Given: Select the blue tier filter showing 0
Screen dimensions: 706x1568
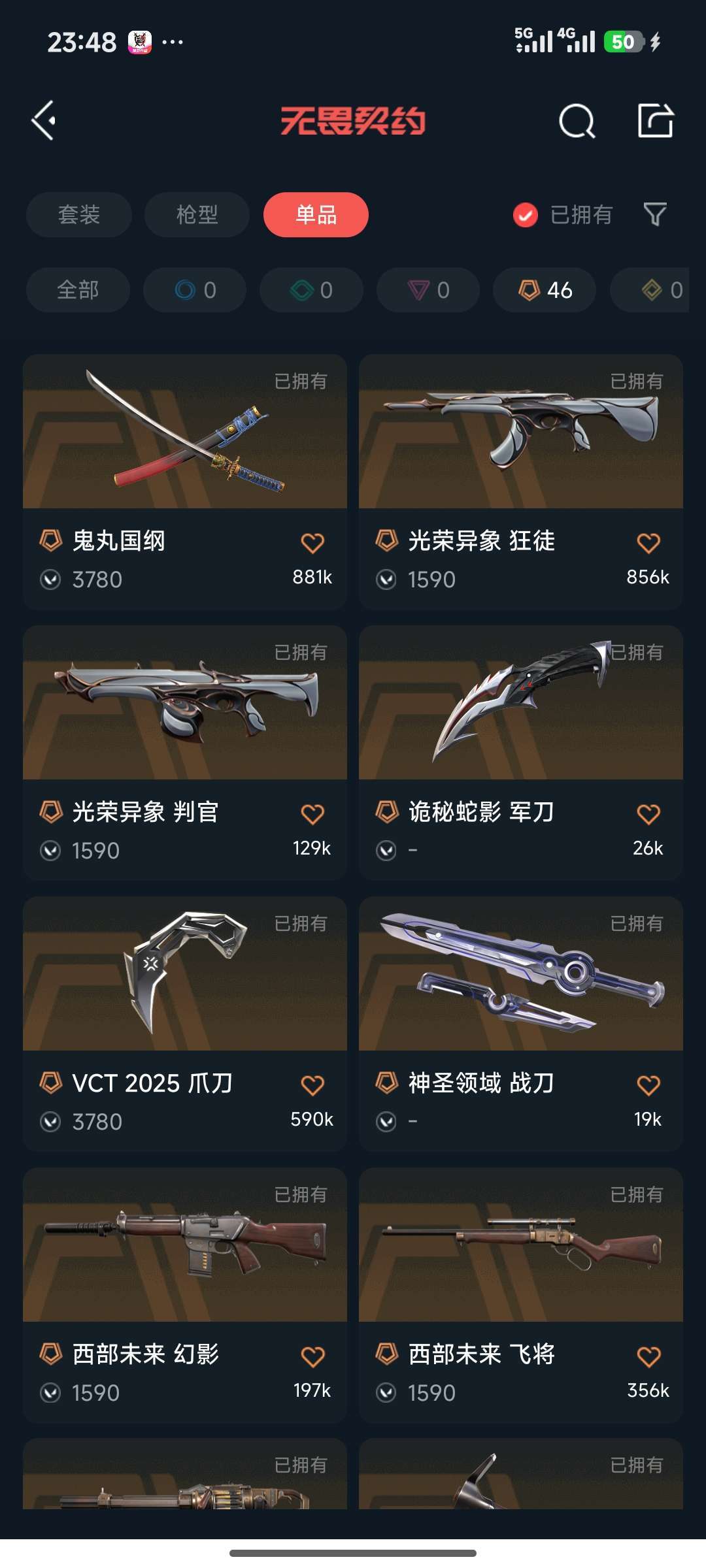Looking at the screenshot, I should 193,290.
